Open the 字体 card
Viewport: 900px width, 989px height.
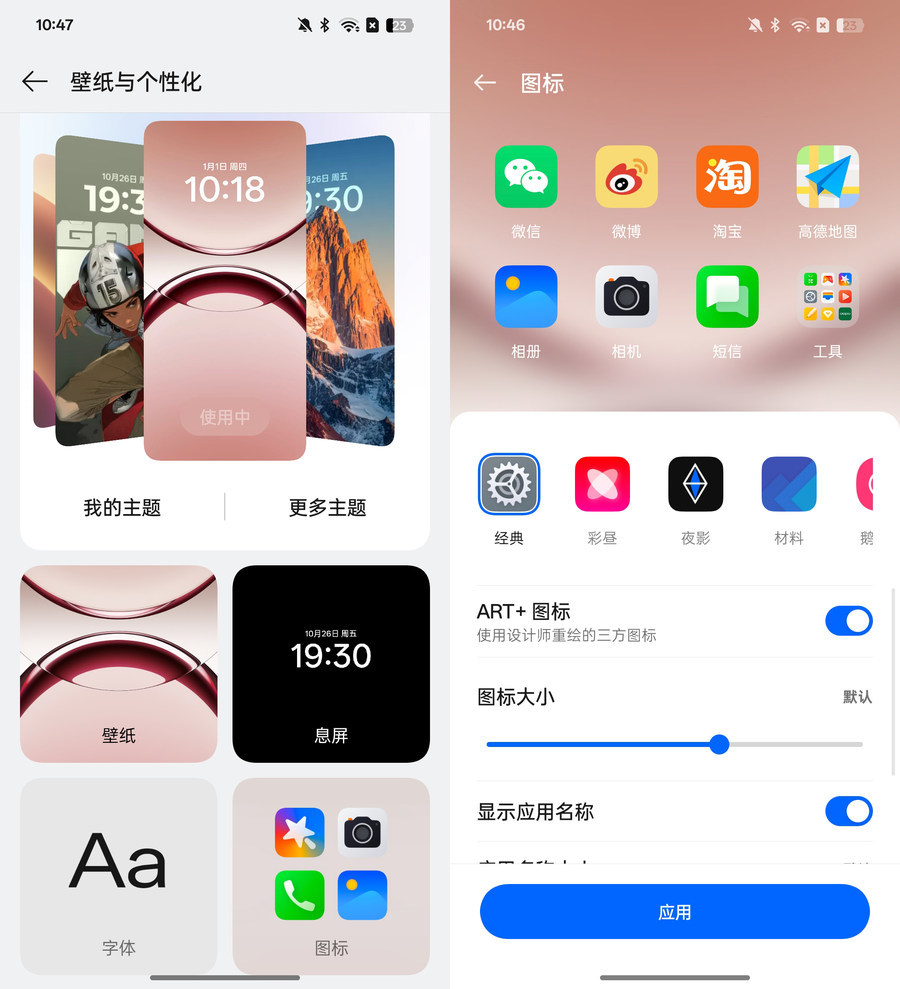point(119,876)
